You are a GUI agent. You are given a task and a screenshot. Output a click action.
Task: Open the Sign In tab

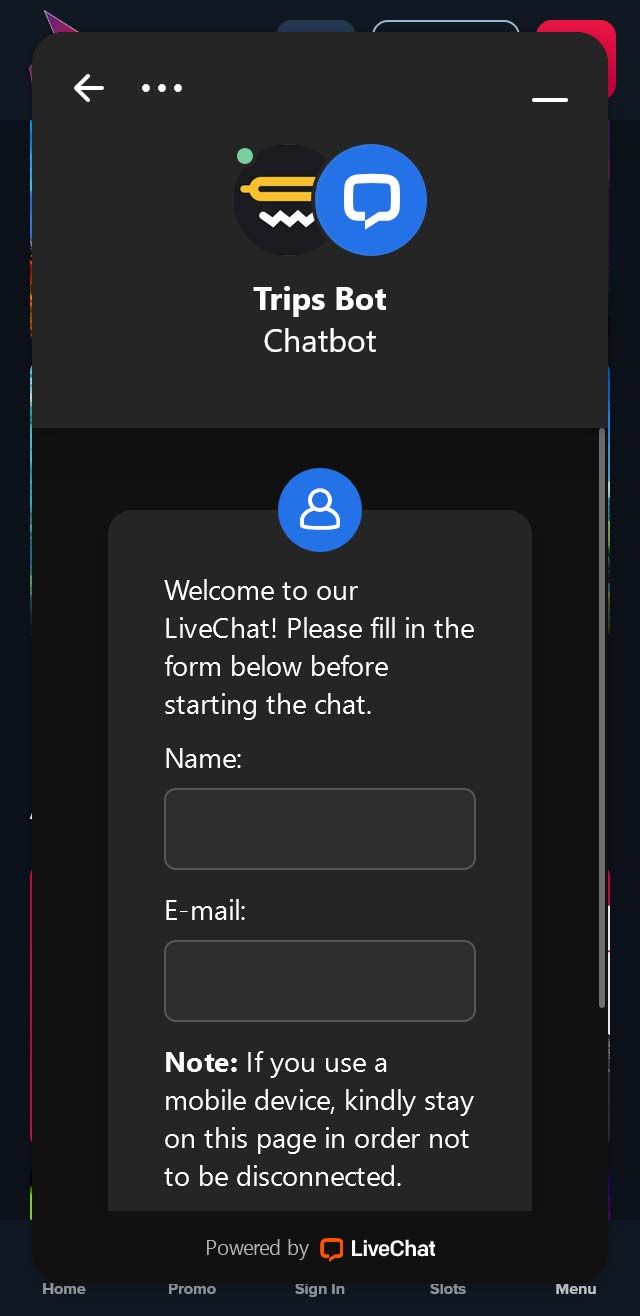click(x=320, y=1289)
